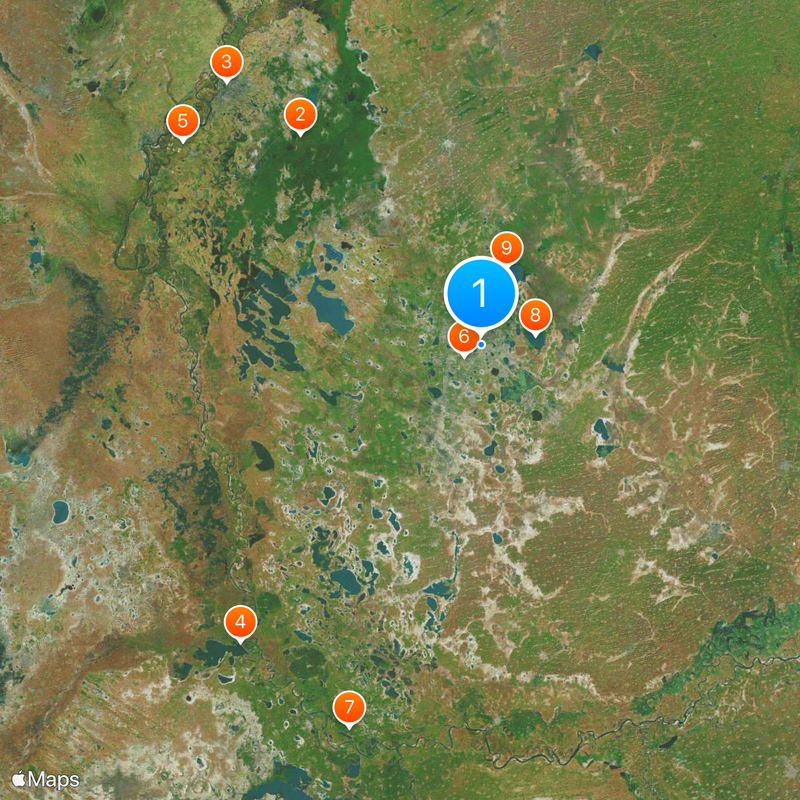Tap the pin numbered 9

tap(508, 247)
